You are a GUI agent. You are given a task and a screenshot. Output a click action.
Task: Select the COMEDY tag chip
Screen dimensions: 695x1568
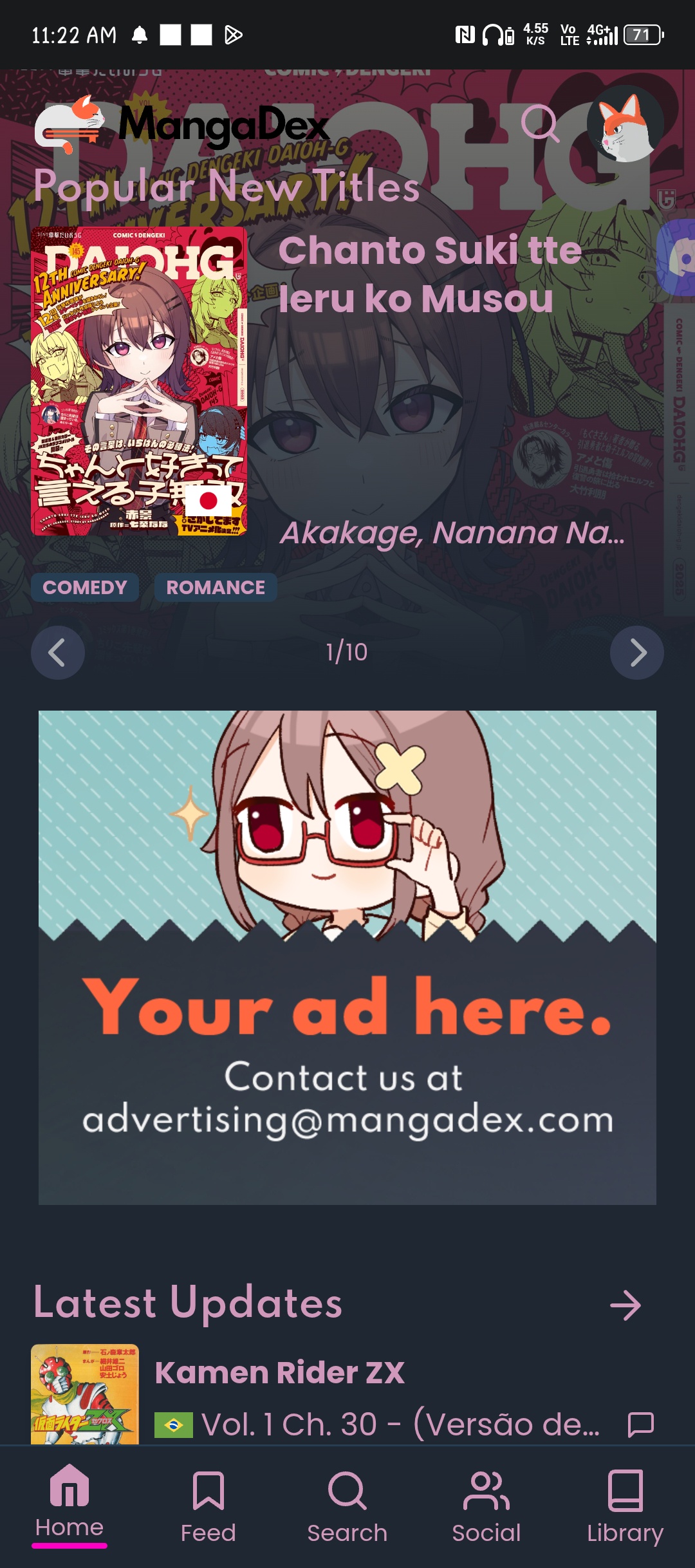85,587
